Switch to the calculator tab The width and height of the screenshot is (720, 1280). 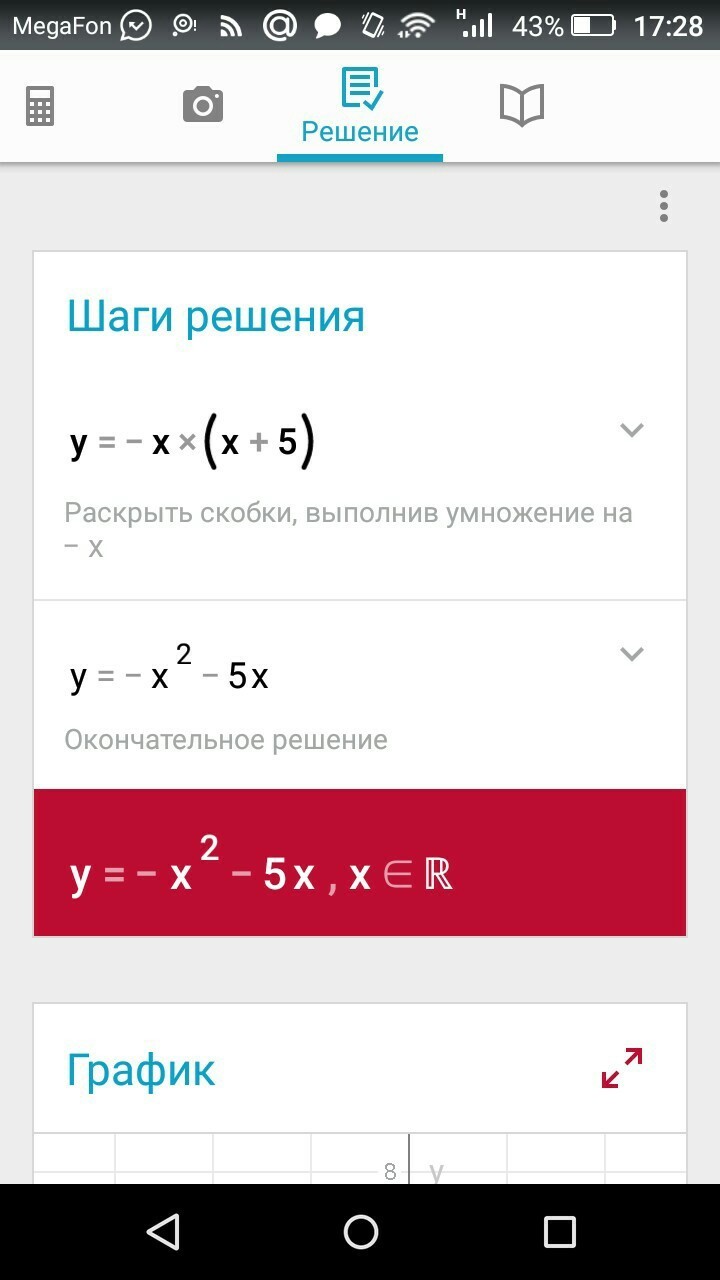tap(40, 106)
